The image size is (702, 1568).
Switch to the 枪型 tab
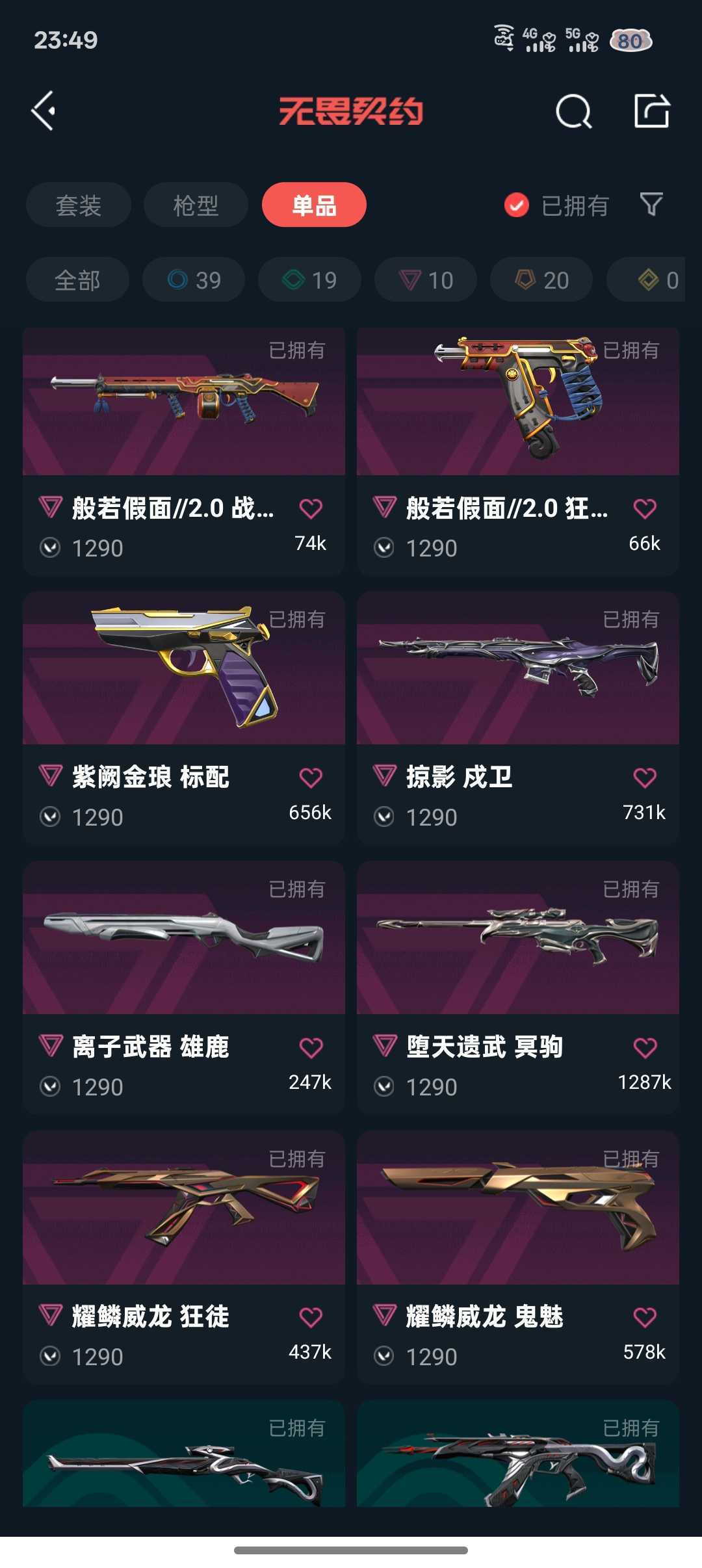point(196,205)
